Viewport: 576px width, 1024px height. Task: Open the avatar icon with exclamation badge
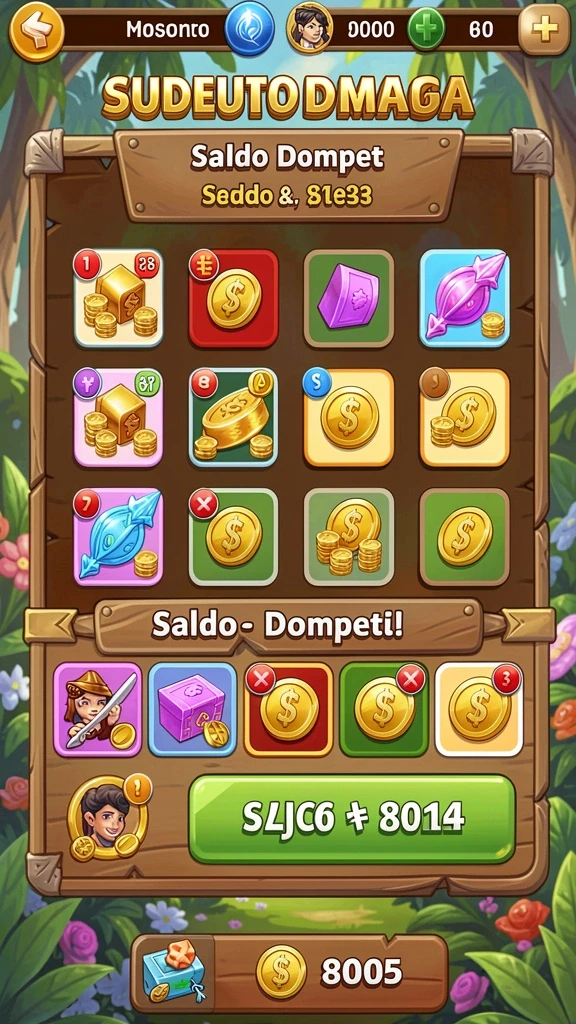click(108, 818)
